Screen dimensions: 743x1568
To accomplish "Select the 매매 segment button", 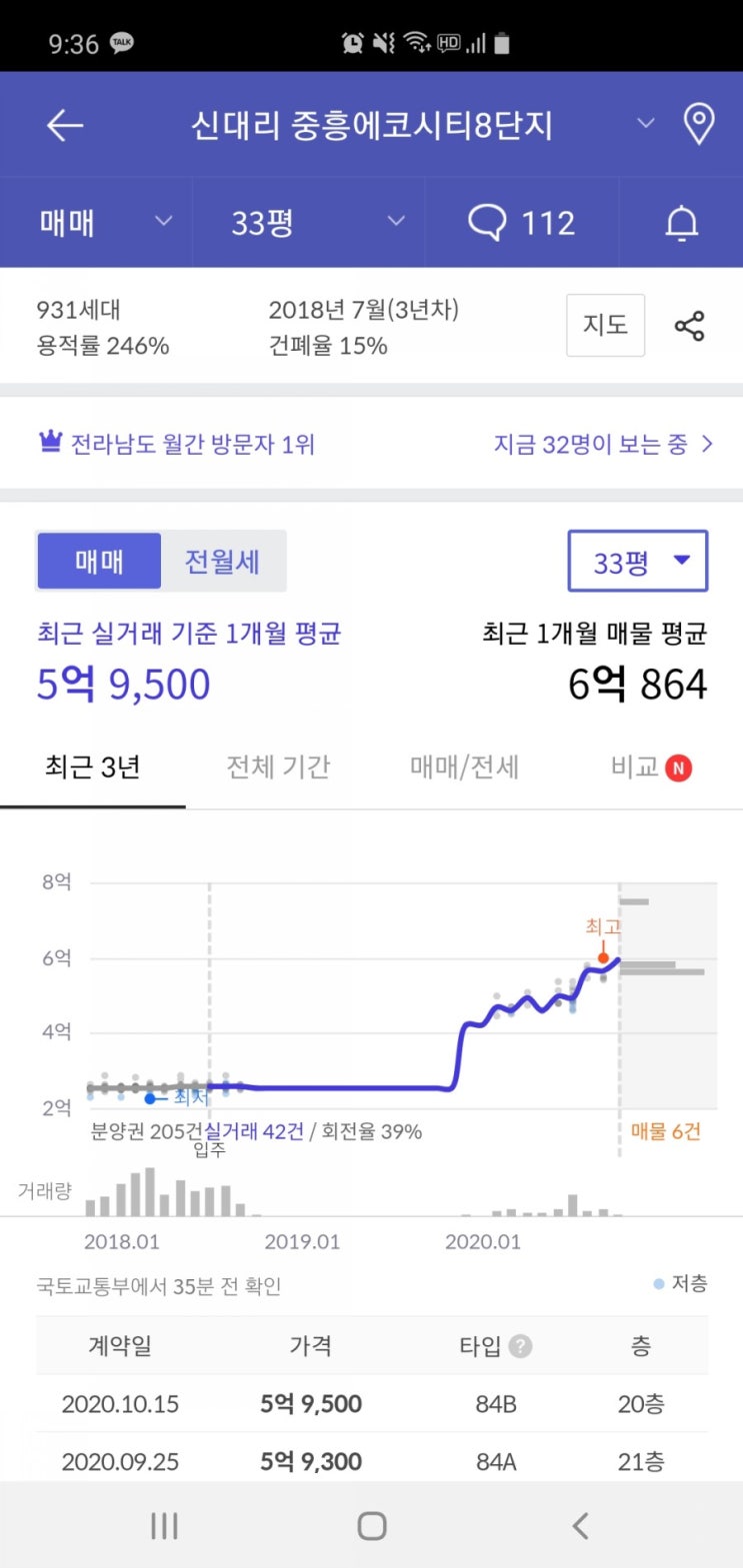I will click(99, 561).
